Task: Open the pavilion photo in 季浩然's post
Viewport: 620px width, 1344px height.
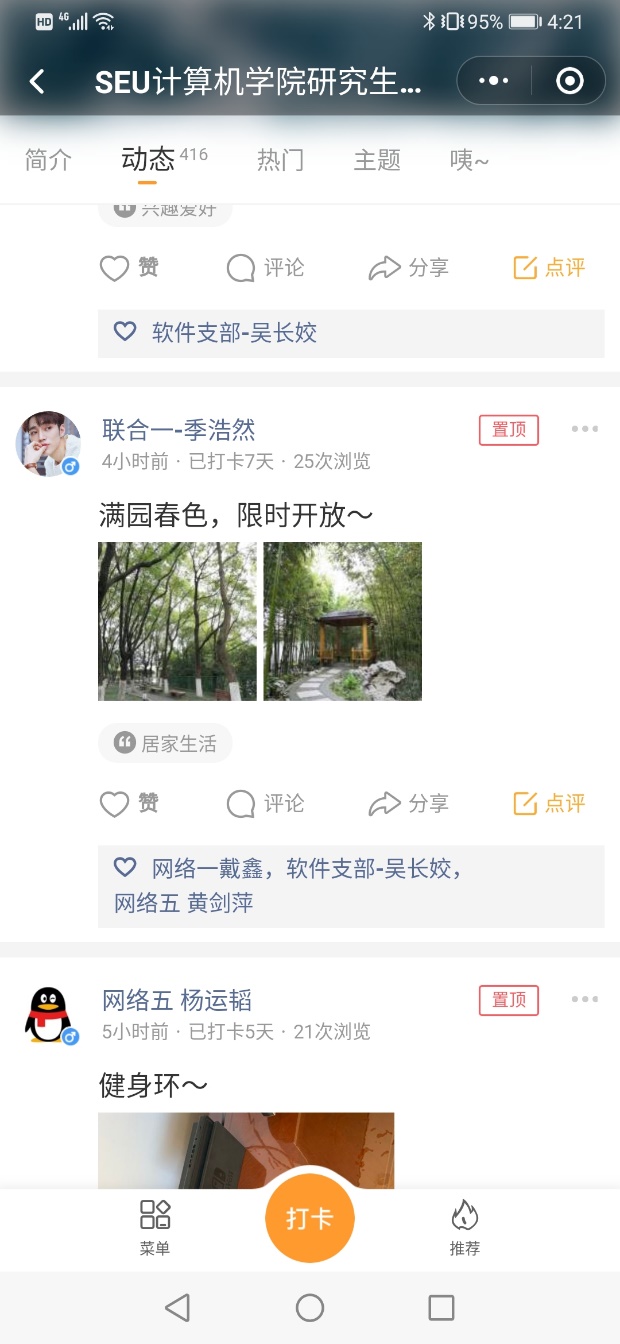Action: pos(342,621)
